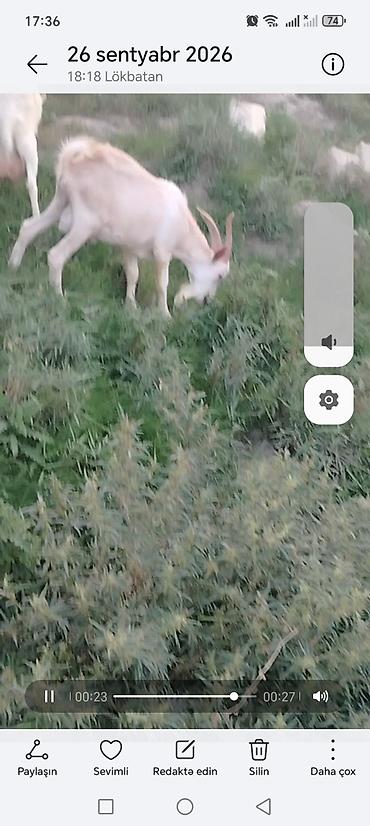Go back using the top arrow
This screenshot has width=370, height=826.
pos(37,64)
